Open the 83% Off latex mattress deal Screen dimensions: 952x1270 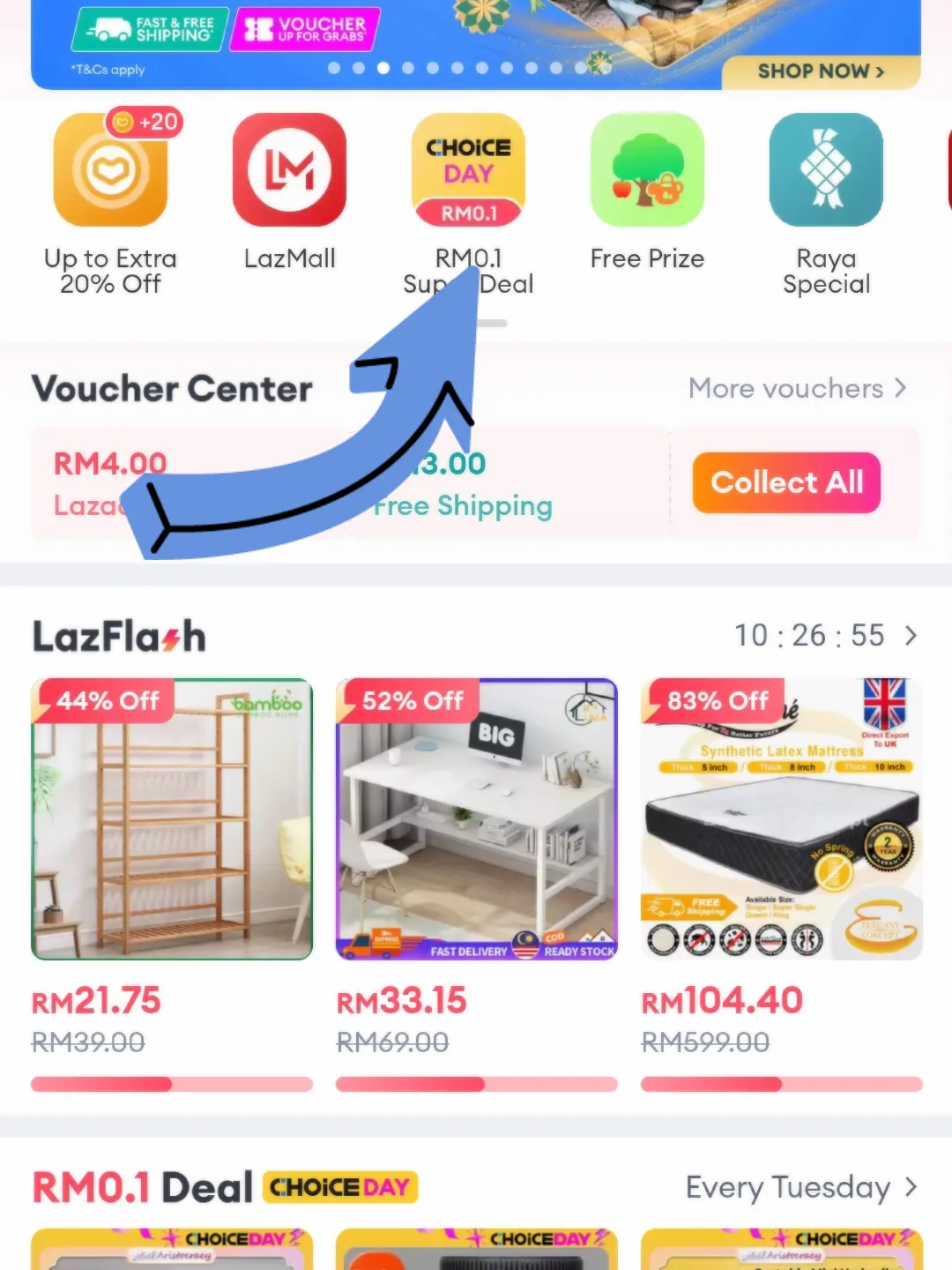tap(781, 820)
